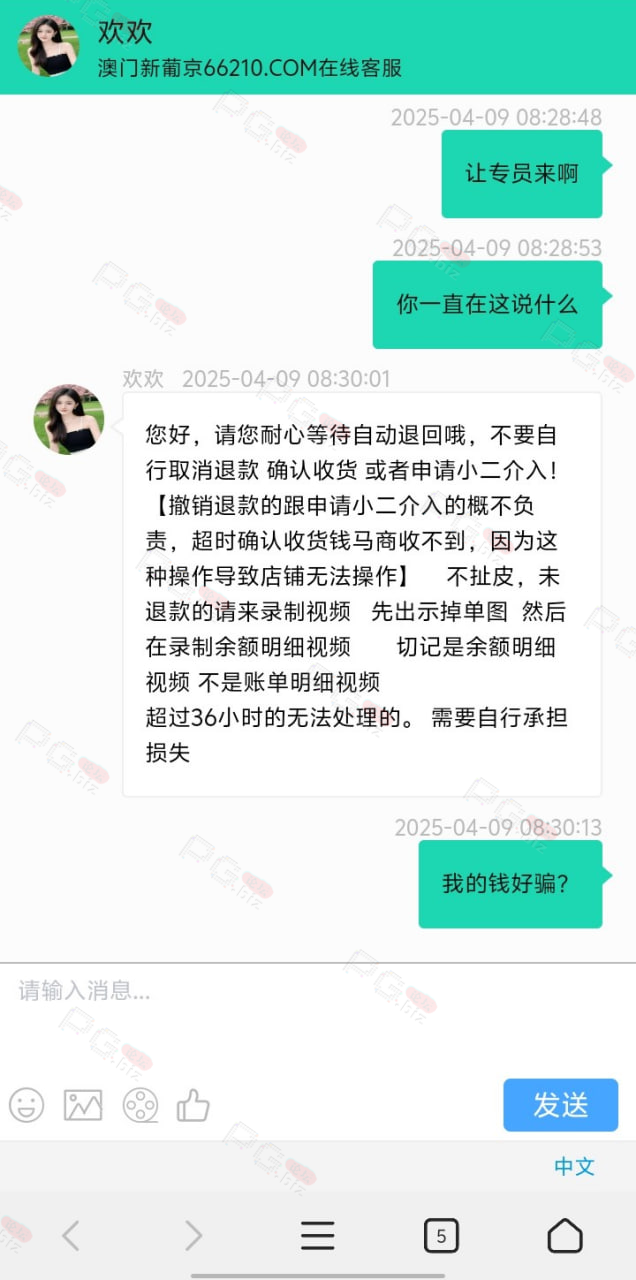This screenshot has width=636, height=1280.
Task: Tap the message input field
Action: coord(318,1015)
